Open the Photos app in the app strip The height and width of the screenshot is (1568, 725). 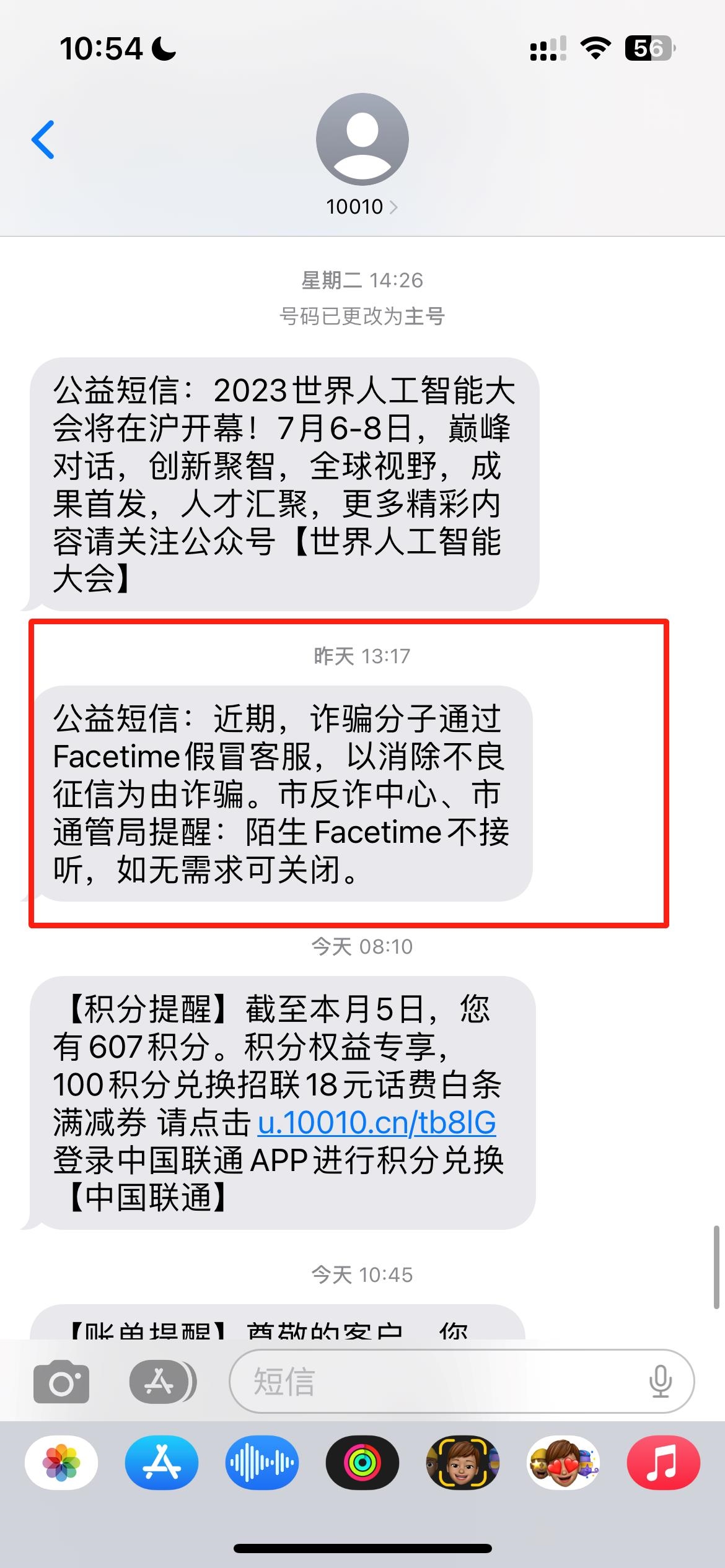(x=61, y=1463)
